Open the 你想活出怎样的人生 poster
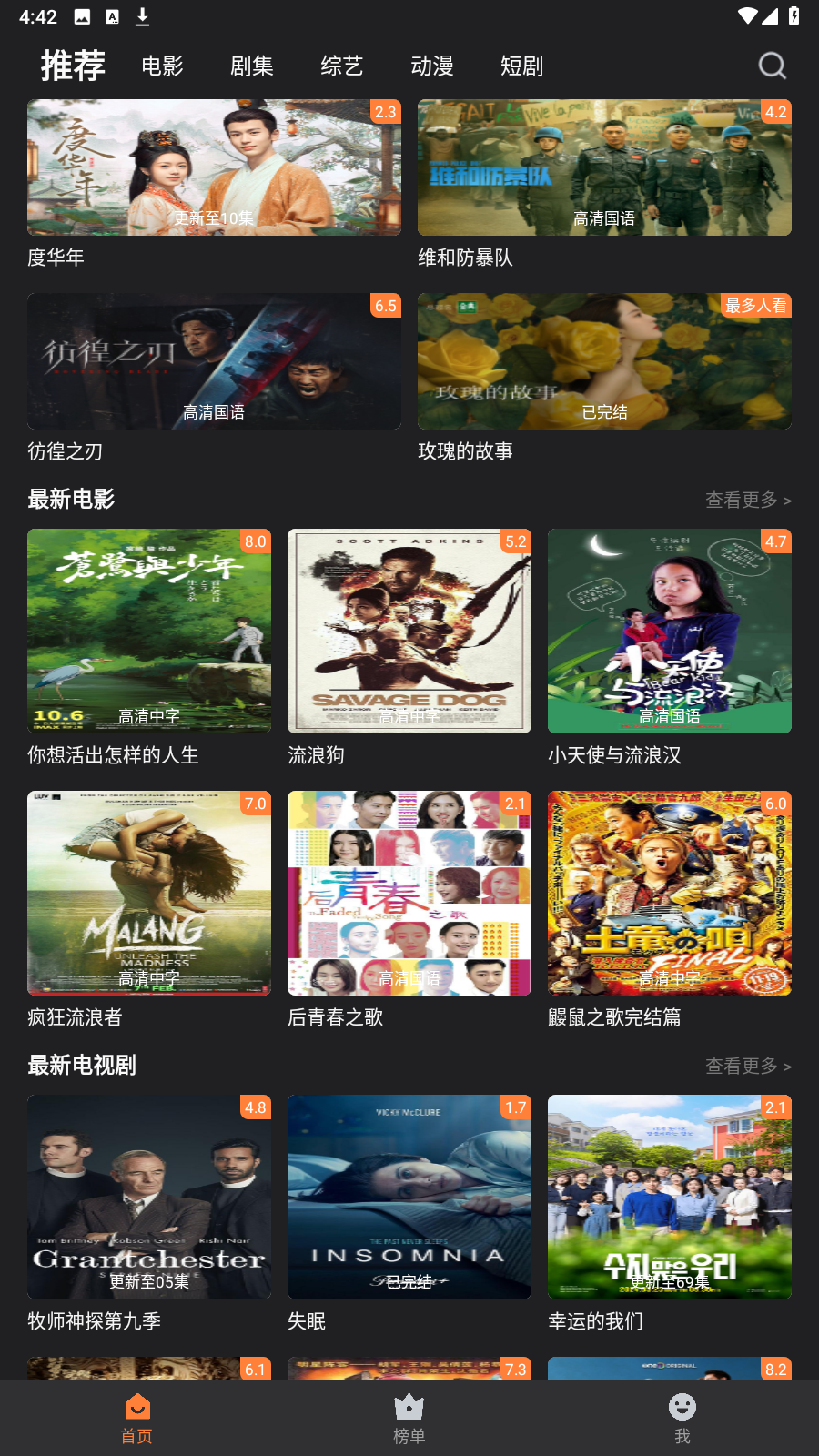 pos(149,631)
